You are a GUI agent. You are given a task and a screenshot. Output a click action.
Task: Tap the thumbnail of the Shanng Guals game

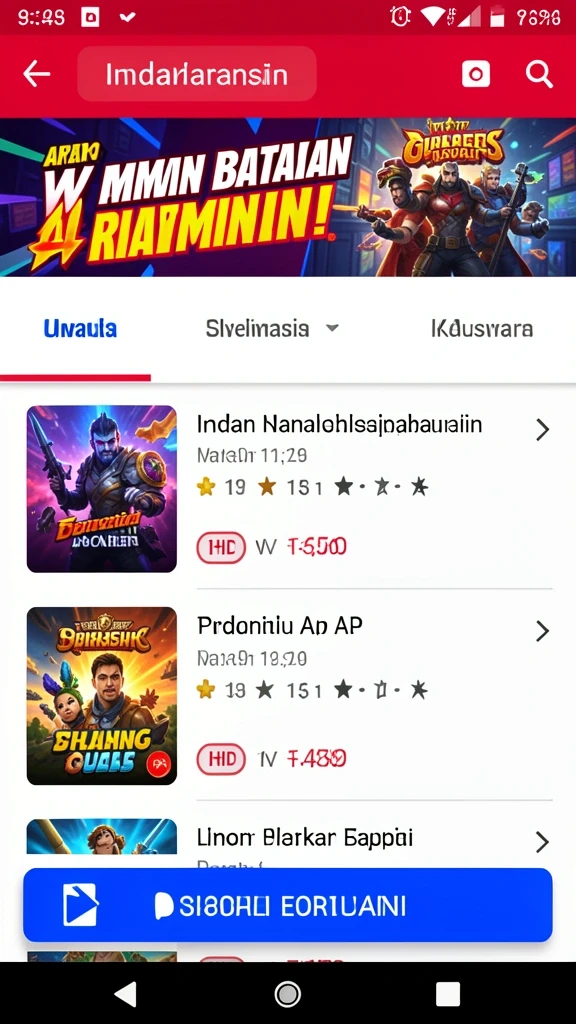click(102, 696)
